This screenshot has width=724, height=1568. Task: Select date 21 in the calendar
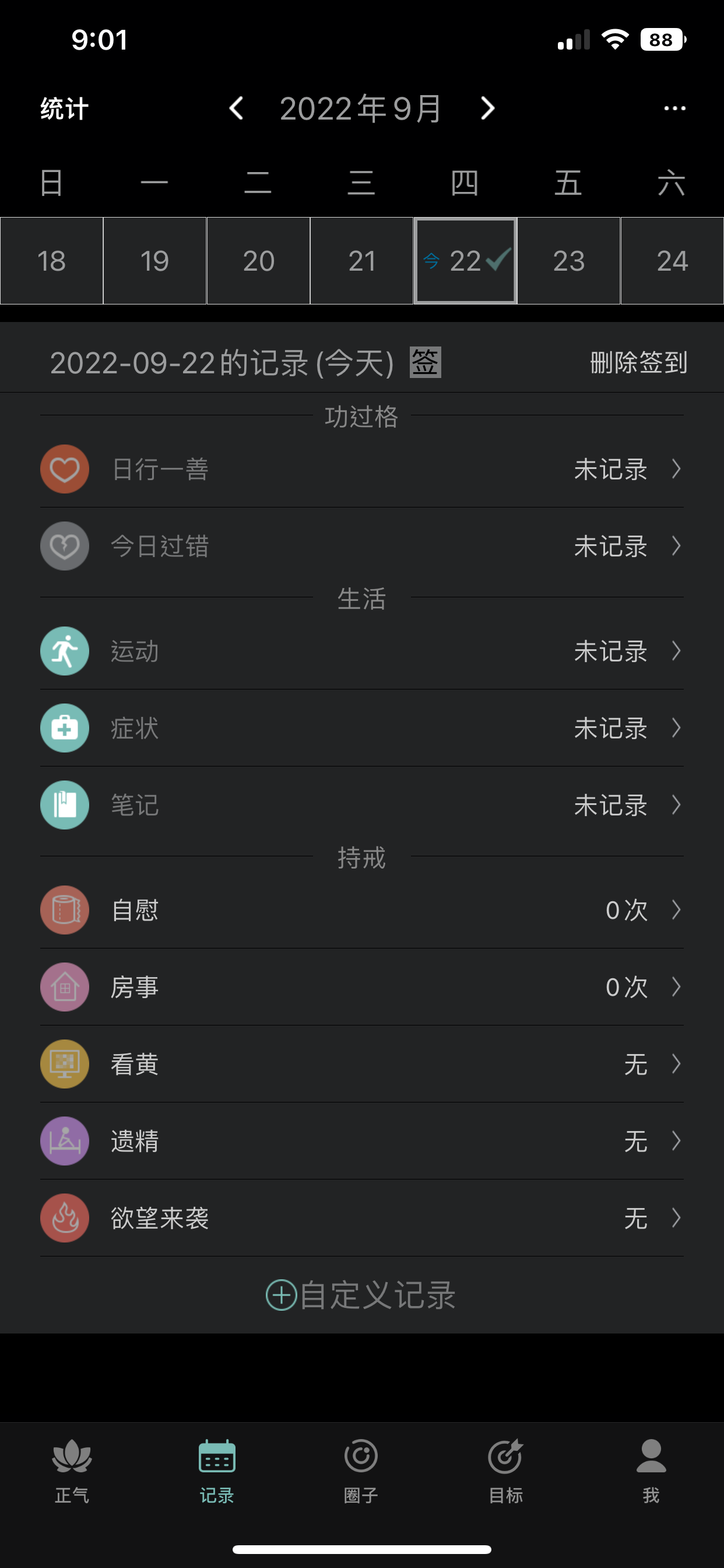tap(362, 261)
